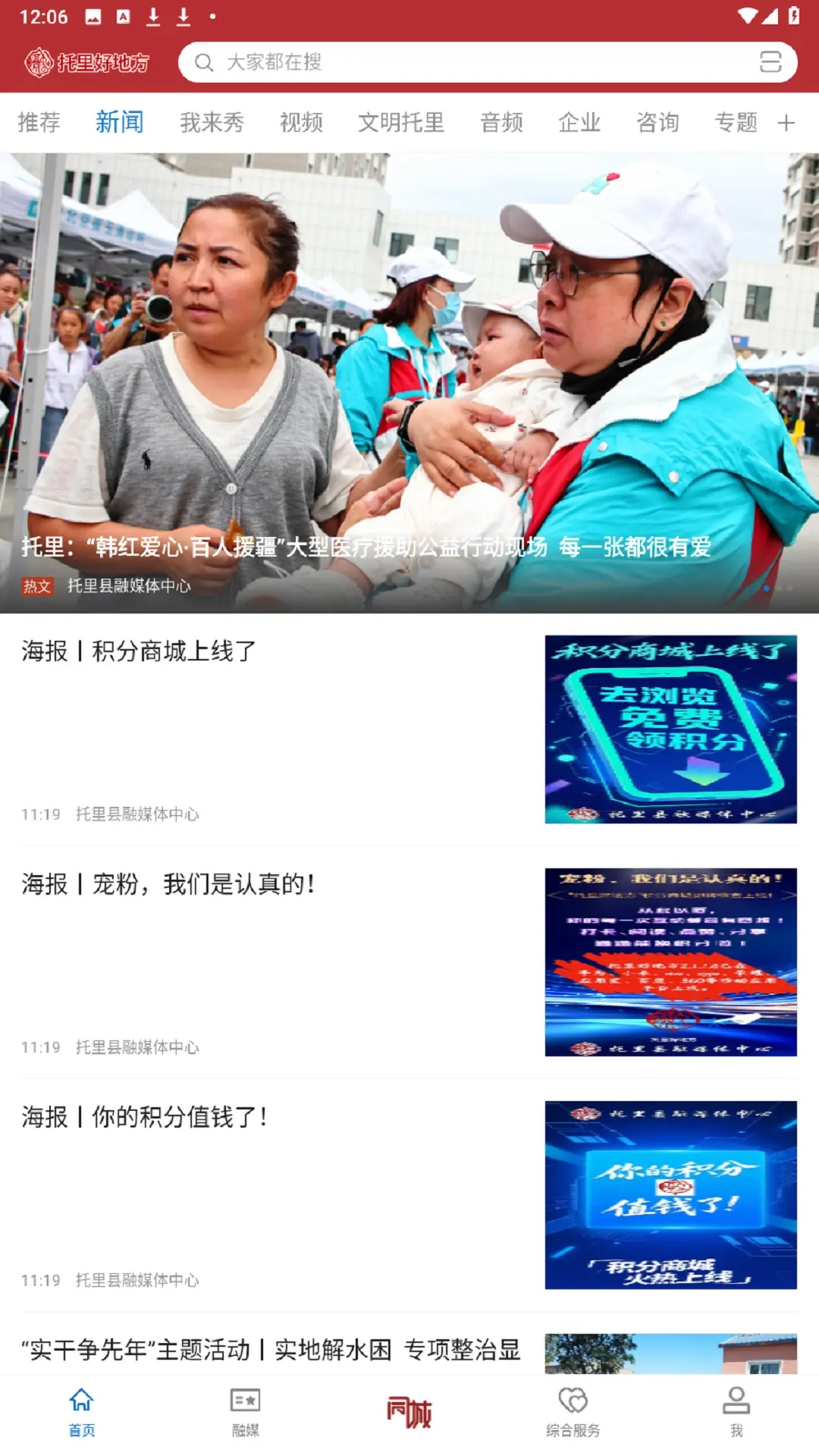Open the 我 profile tab
Viewport: 819px width, 1456px height.
736,1412
